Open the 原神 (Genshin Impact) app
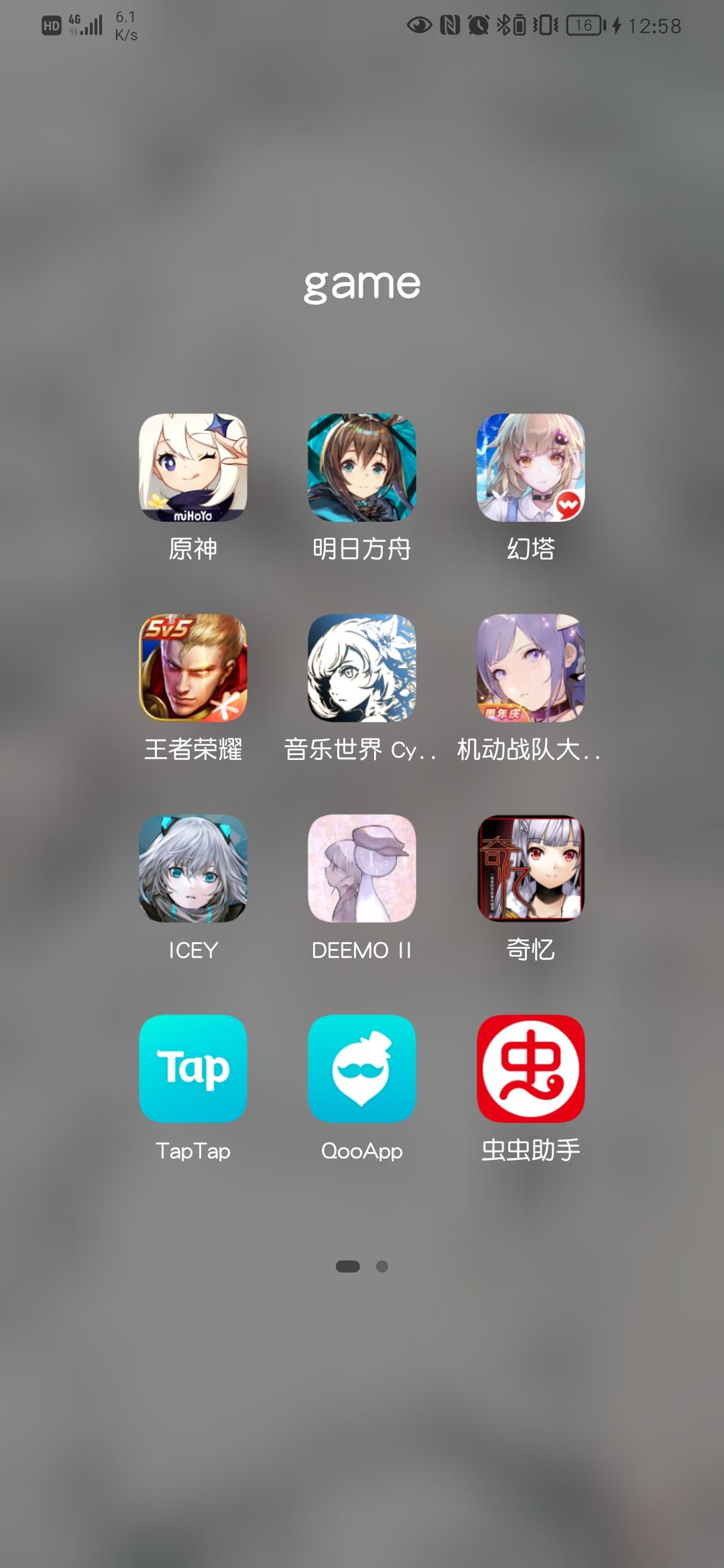Viewport: 724px width, 1568px height. click(x=192, y=469)
